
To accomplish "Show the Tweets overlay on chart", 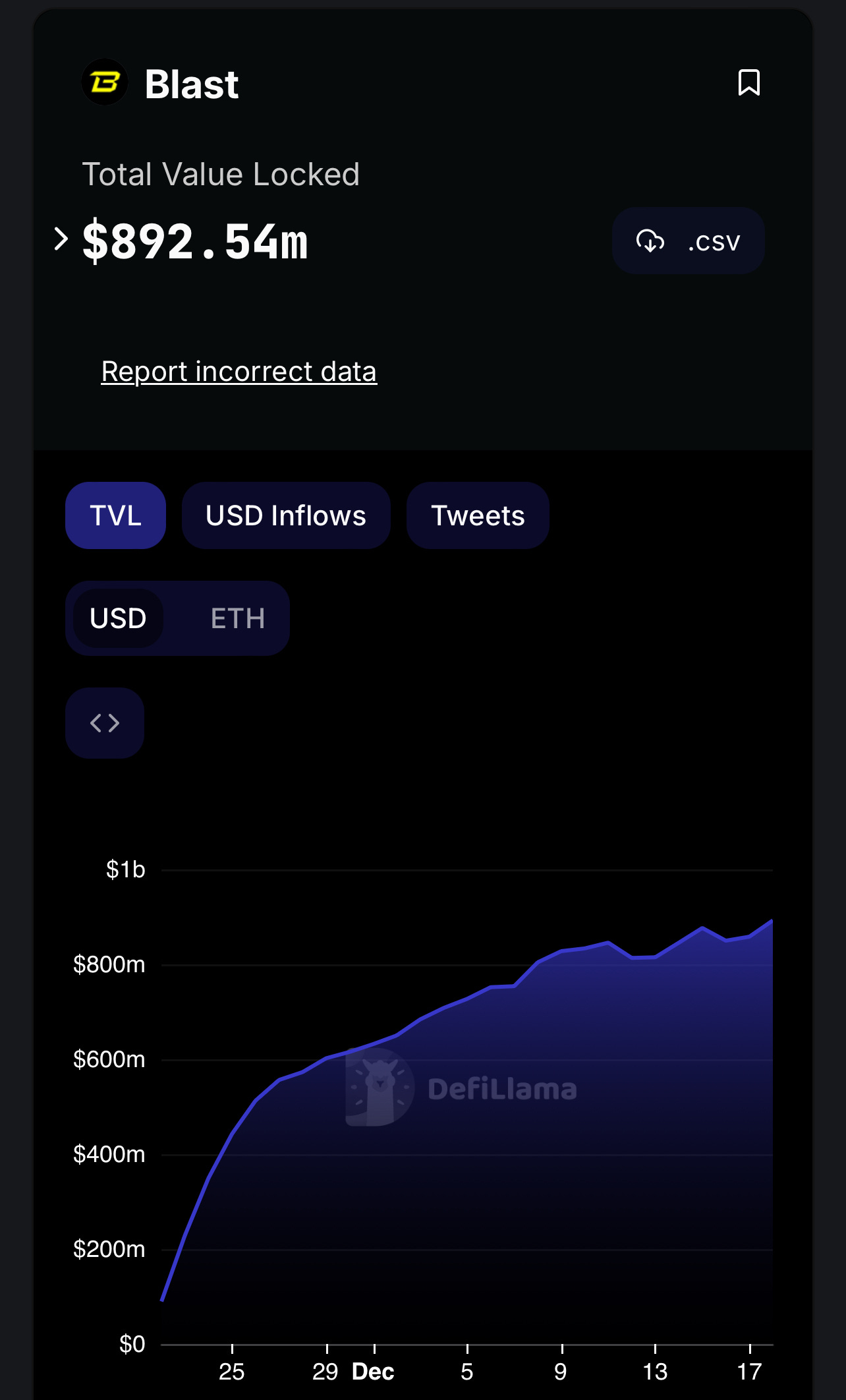I will point(478,515).
